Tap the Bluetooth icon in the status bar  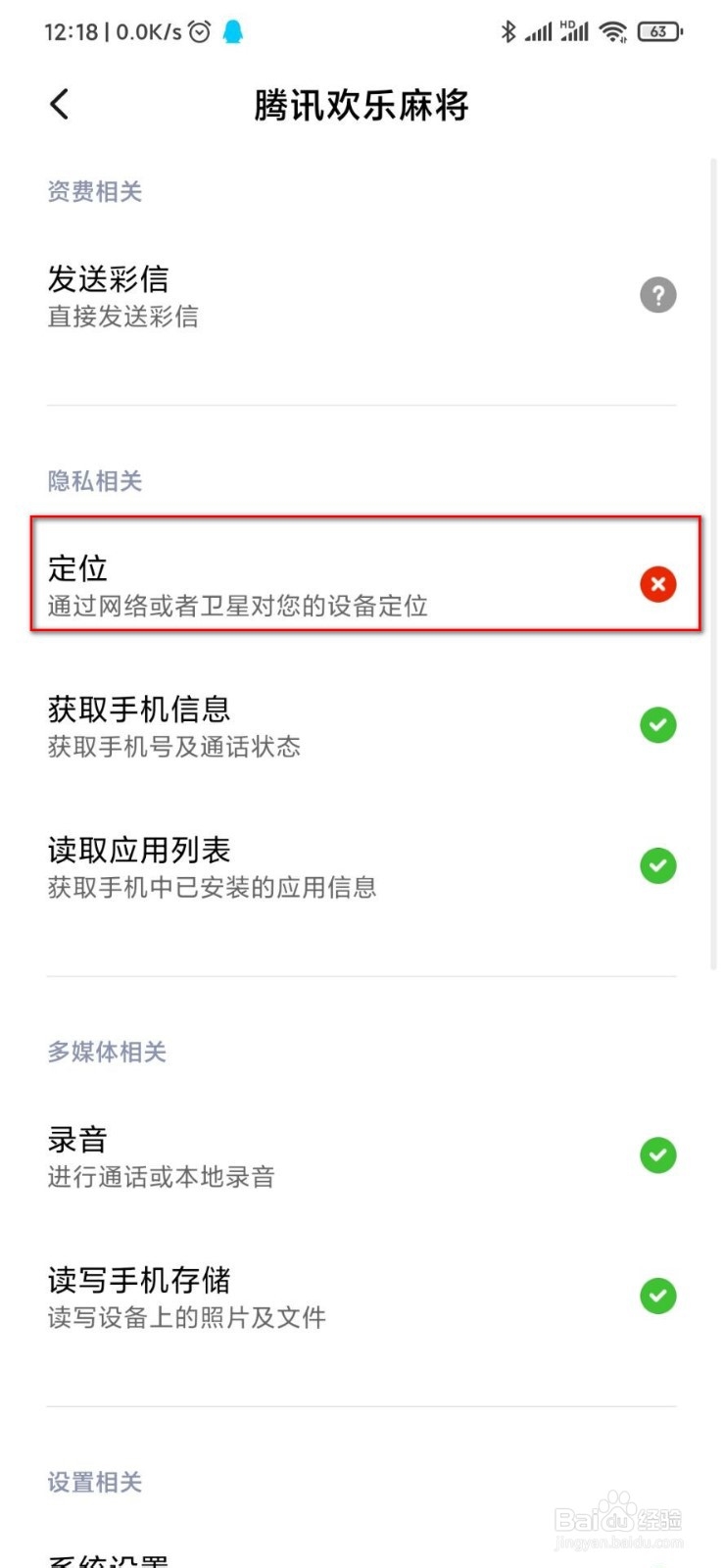[509, 30]
